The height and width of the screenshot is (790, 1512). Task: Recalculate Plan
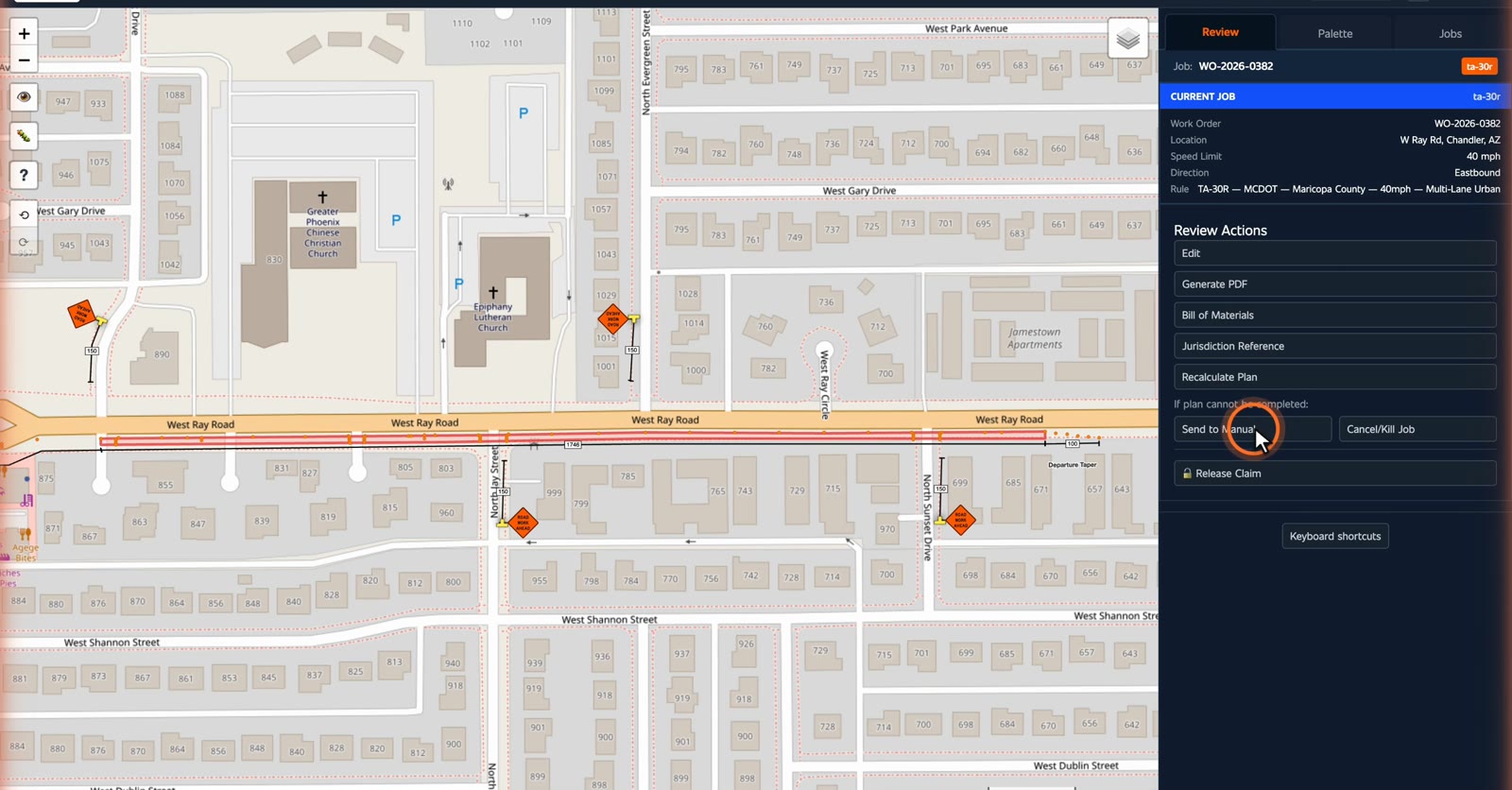click(x=1334, y=377)
